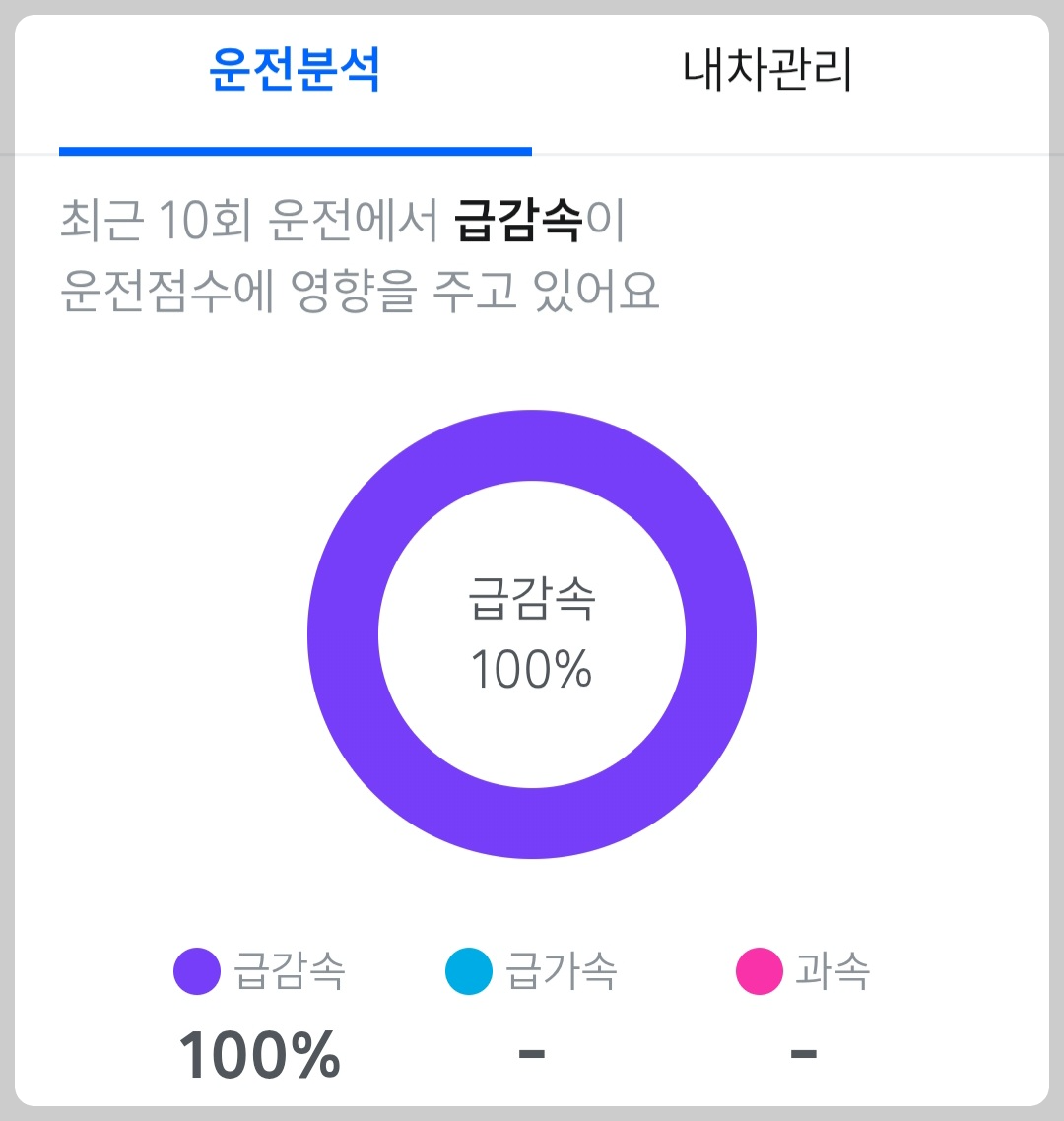
Task: Toggle the 과속 category visibility
Action: pos(759,969)
